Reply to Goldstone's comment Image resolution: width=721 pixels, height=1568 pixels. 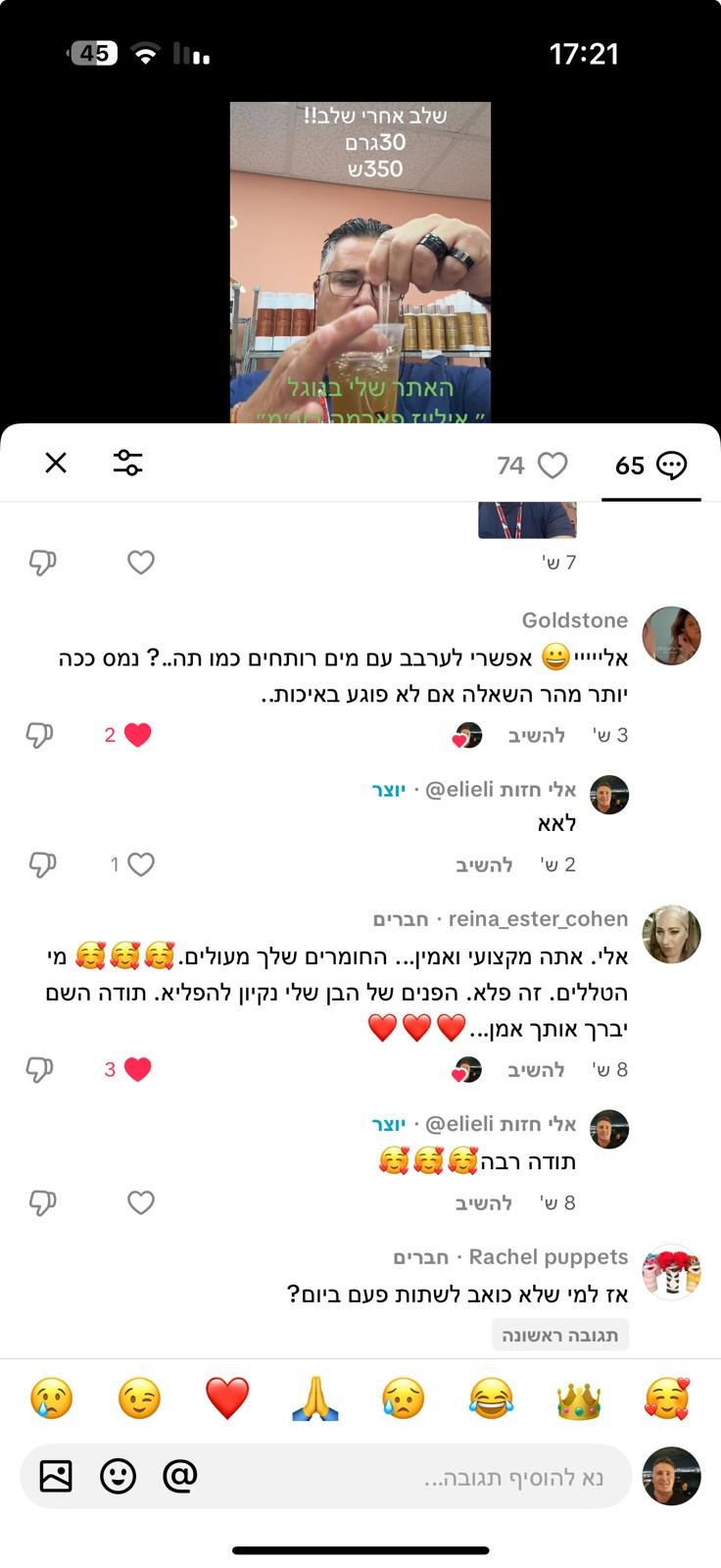536,736
